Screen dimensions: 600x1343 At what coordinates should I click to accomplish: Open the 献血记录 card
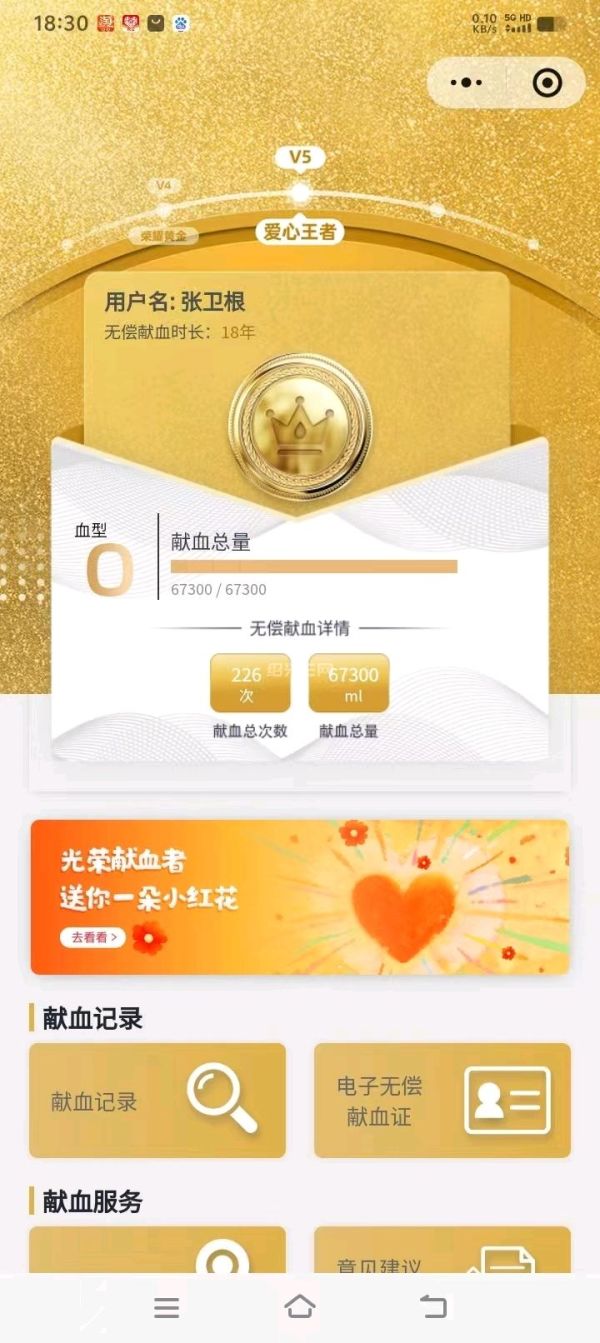coord(157,1101)
